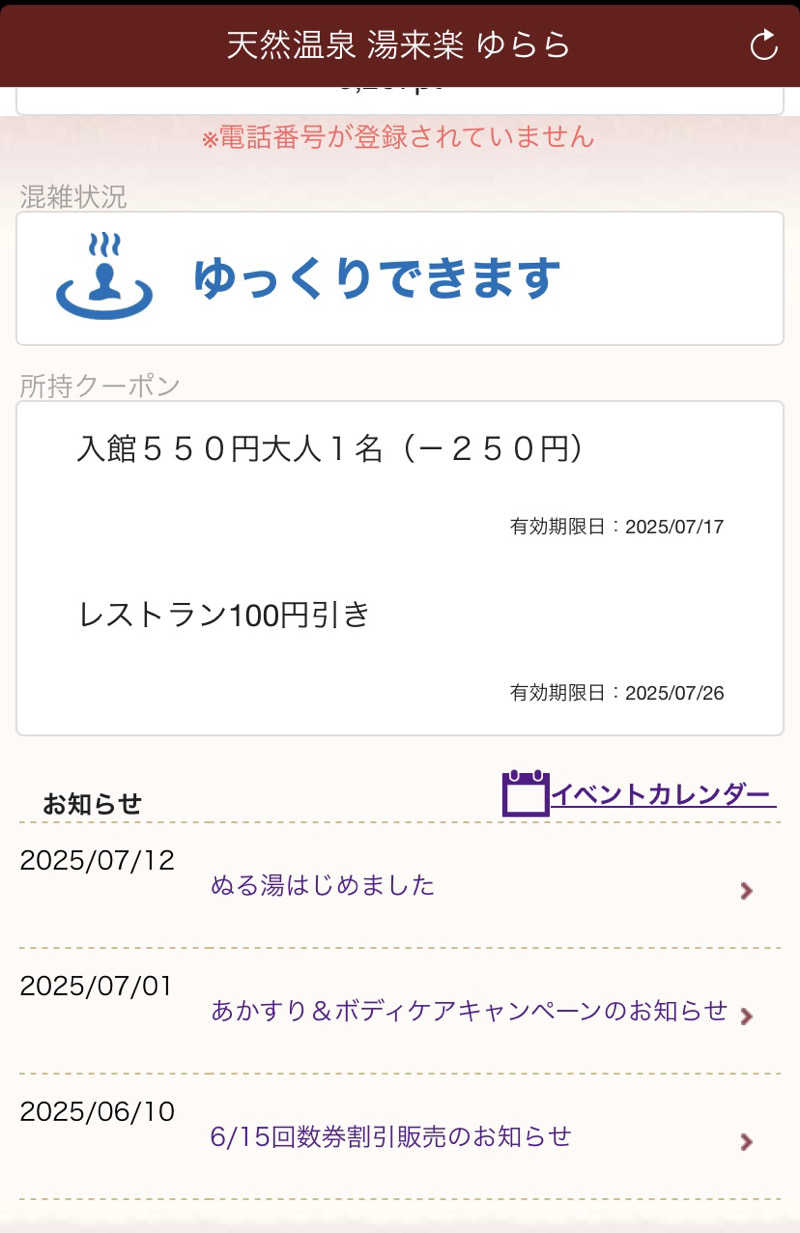Expand the あかすり＆ボディケアキャンペーン notice chevron
The height and width of the screenshot is (1233, 800).
pyautogui.click(x=746, y=1017)
